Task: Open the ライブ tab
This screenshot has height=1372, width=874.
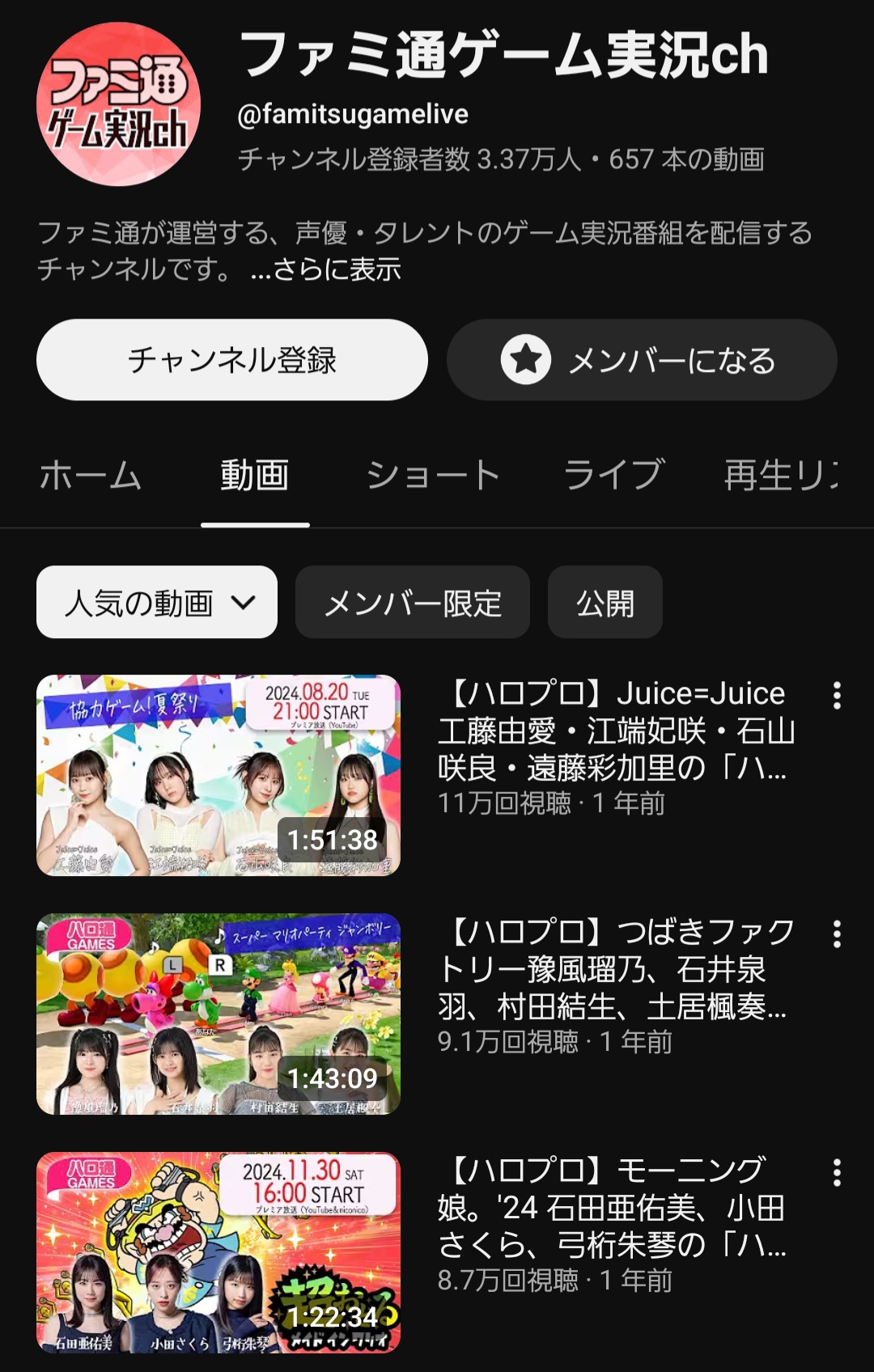Action: pyautogui.click(x=614, y=475)
